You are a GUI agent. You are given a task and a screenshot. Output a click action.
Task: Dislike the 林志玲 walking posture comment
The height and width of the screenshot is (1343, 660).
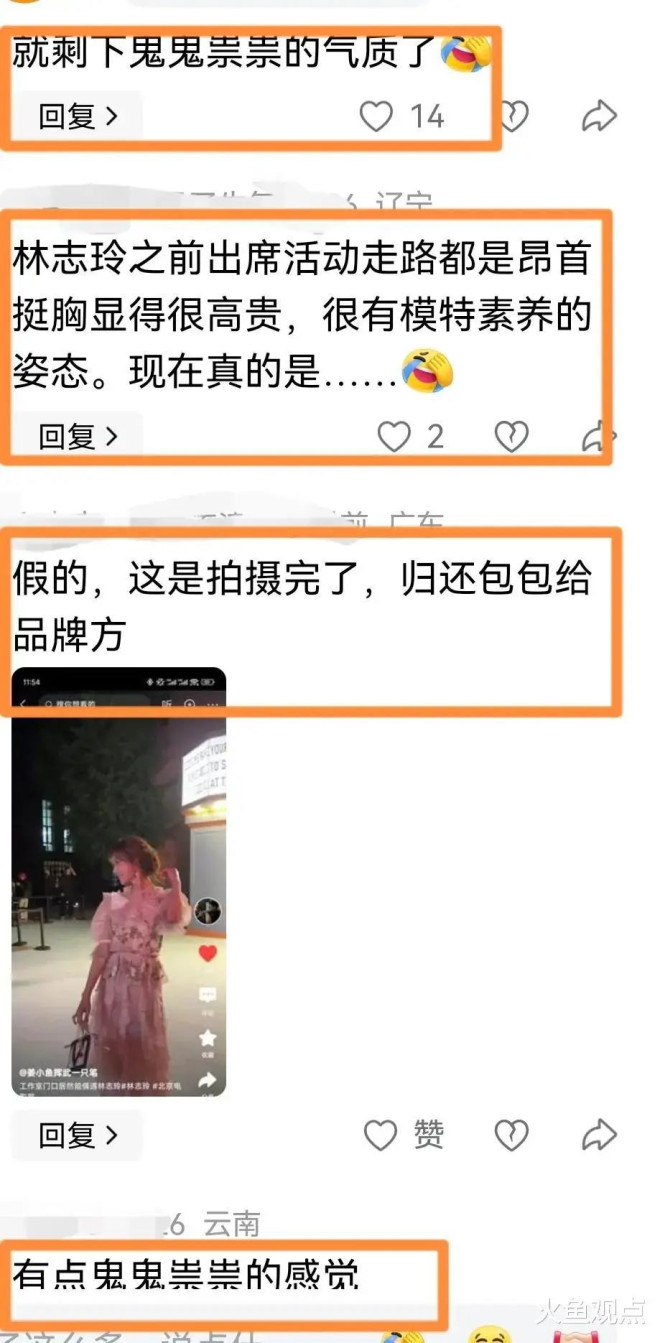coord(511,436)
